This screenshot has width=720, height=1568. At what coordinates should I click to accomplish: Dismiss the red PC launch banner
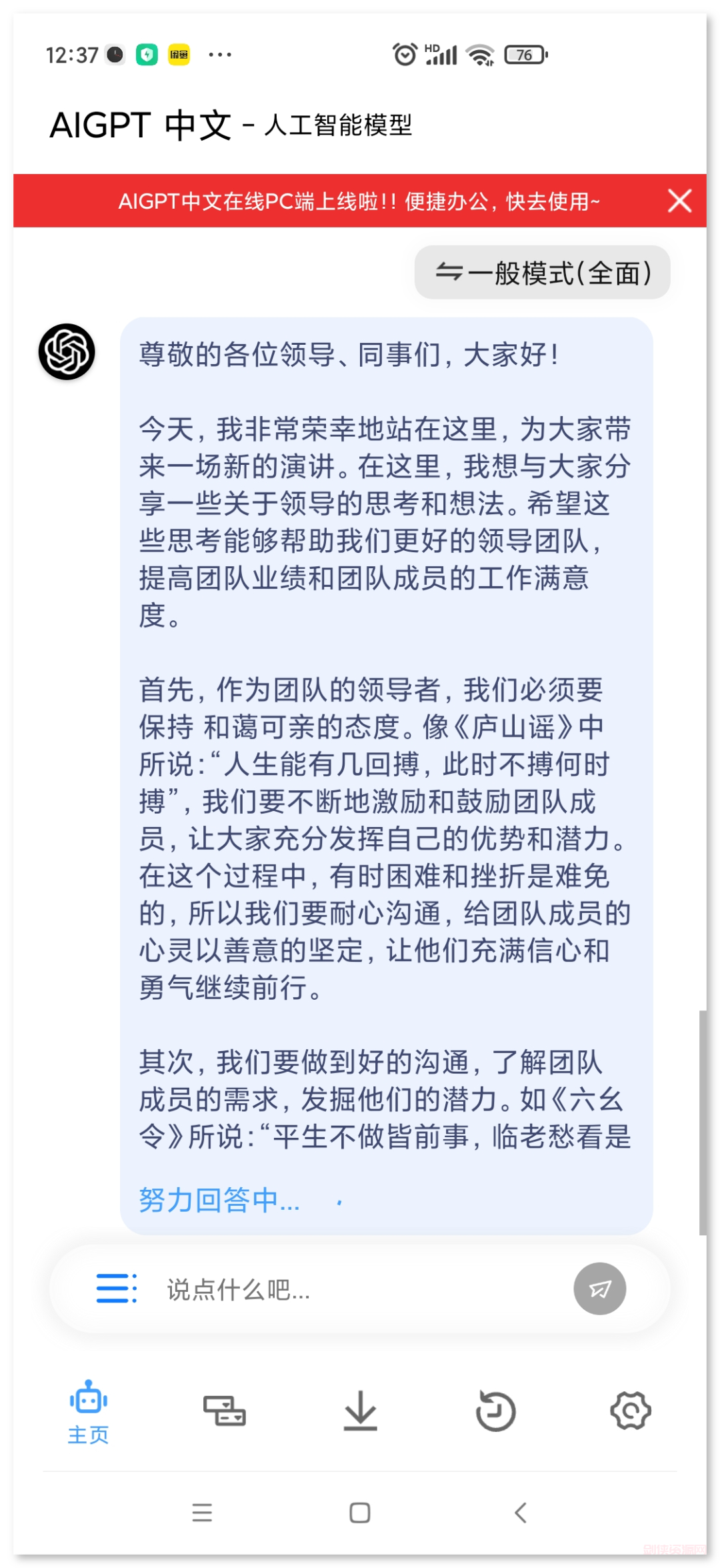(x=679, y=200)
